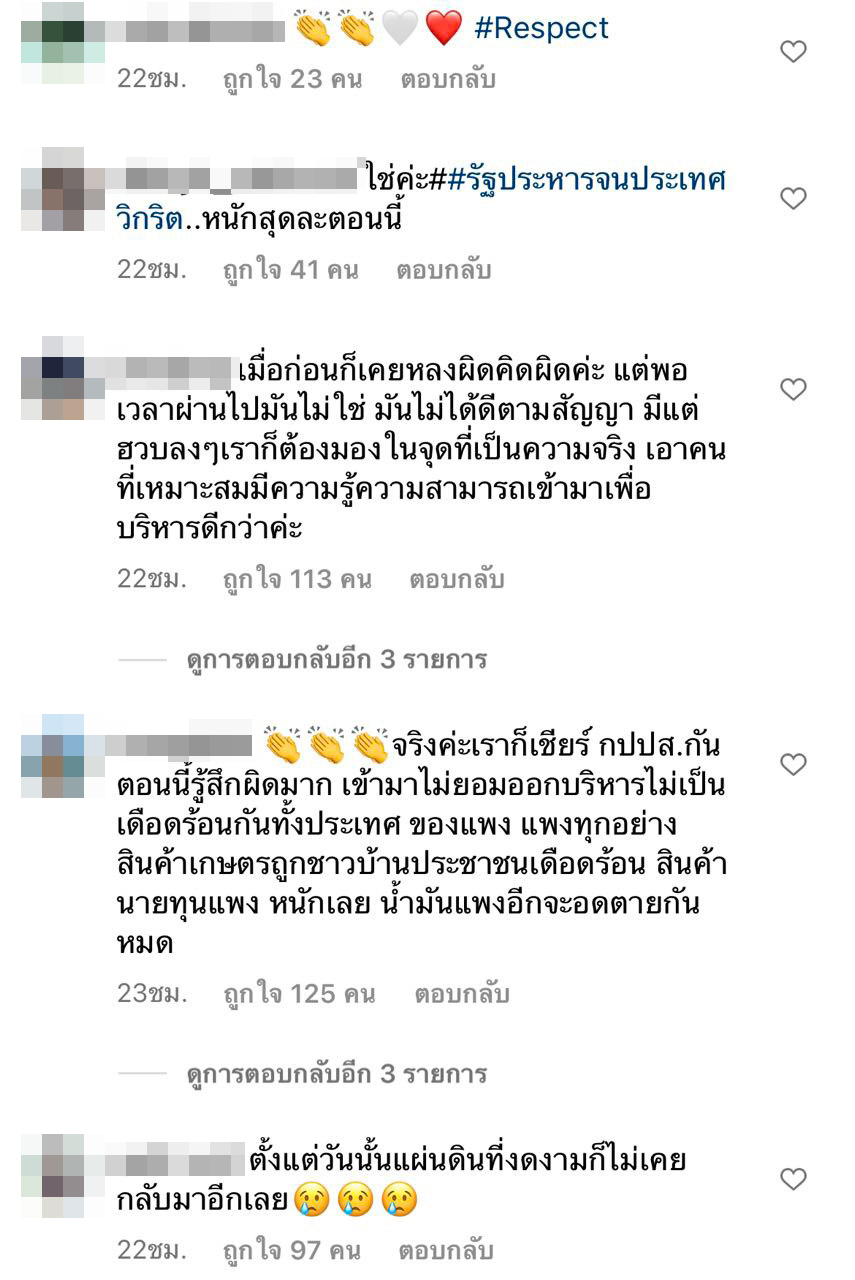Reply to the comment with 97 likes
The width and height of the screenshot is (855, 1280).
click(x=445, y=1250)
